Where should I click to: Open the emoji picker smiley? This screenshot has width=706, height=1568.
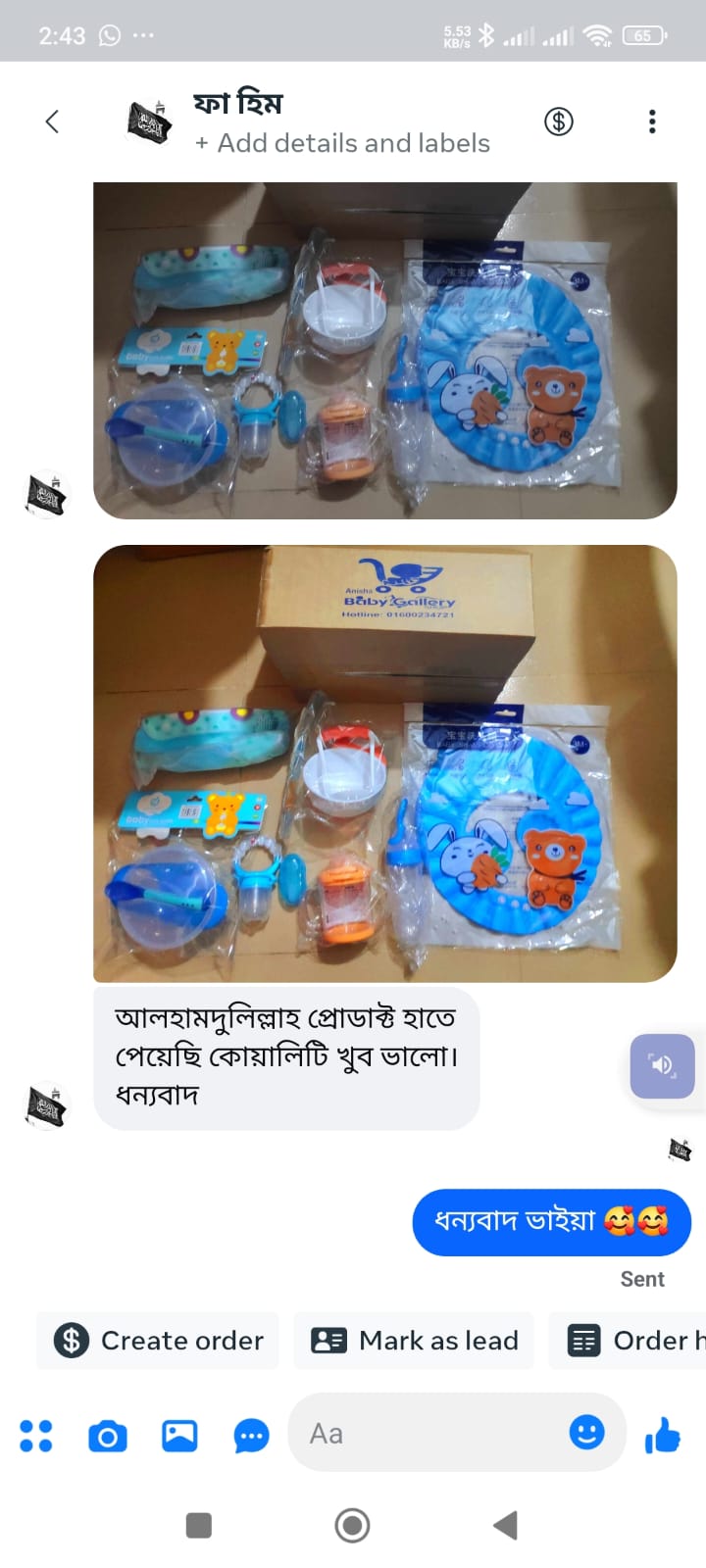pos(586,1433)
